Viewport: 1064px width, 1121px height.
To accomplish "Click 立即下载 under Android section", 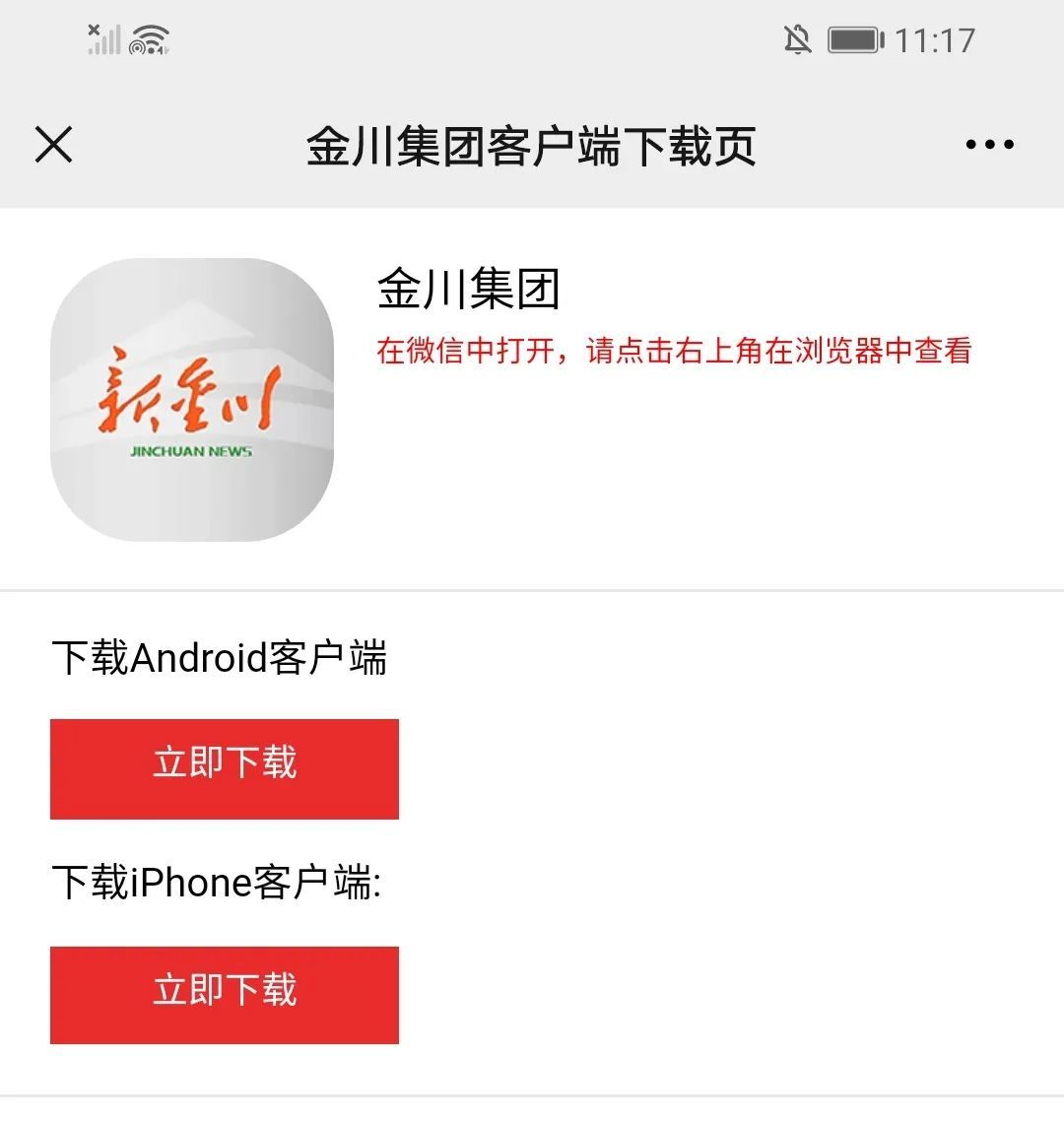I will tap(224, 768).
